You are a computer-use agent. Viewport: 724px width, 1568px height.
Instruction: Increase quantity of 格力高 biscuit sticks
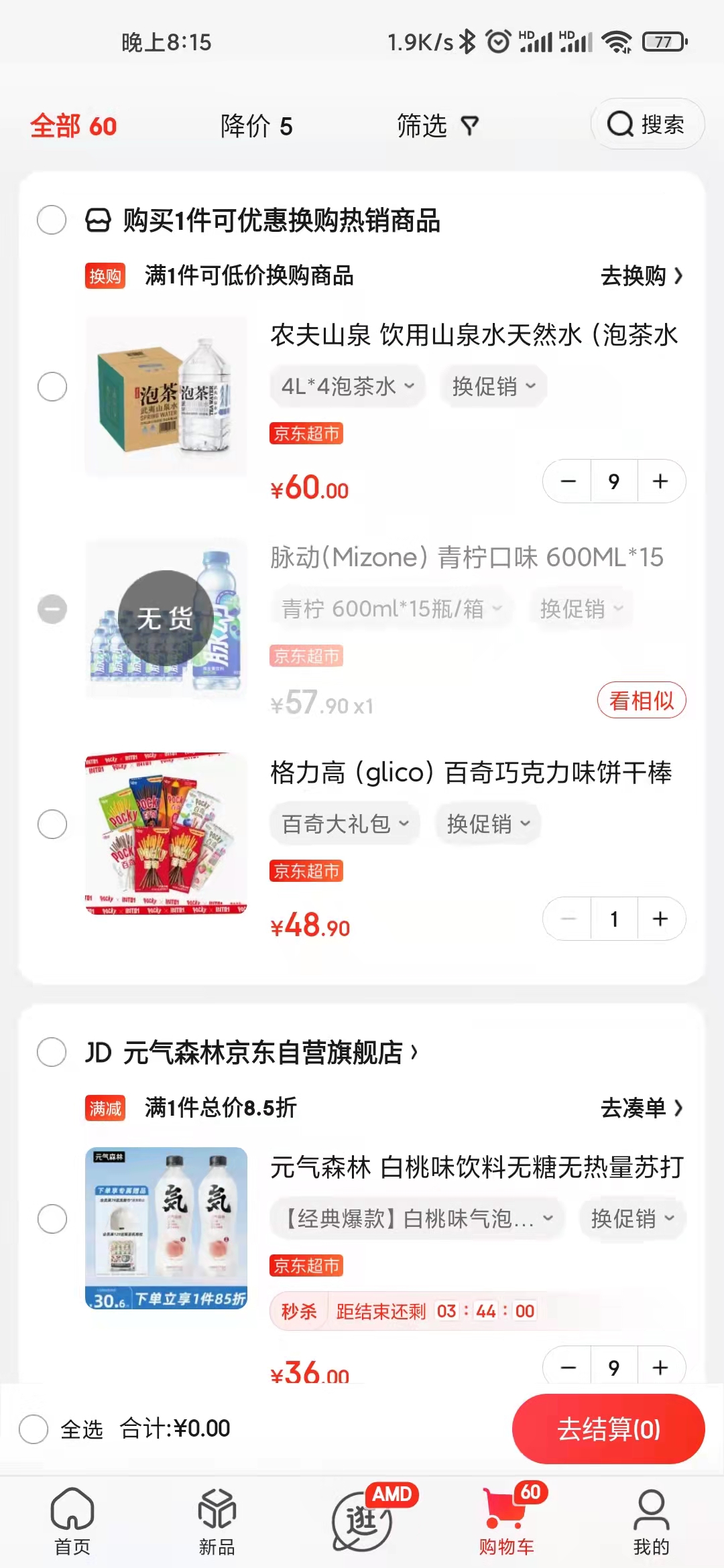coord(660,919)
